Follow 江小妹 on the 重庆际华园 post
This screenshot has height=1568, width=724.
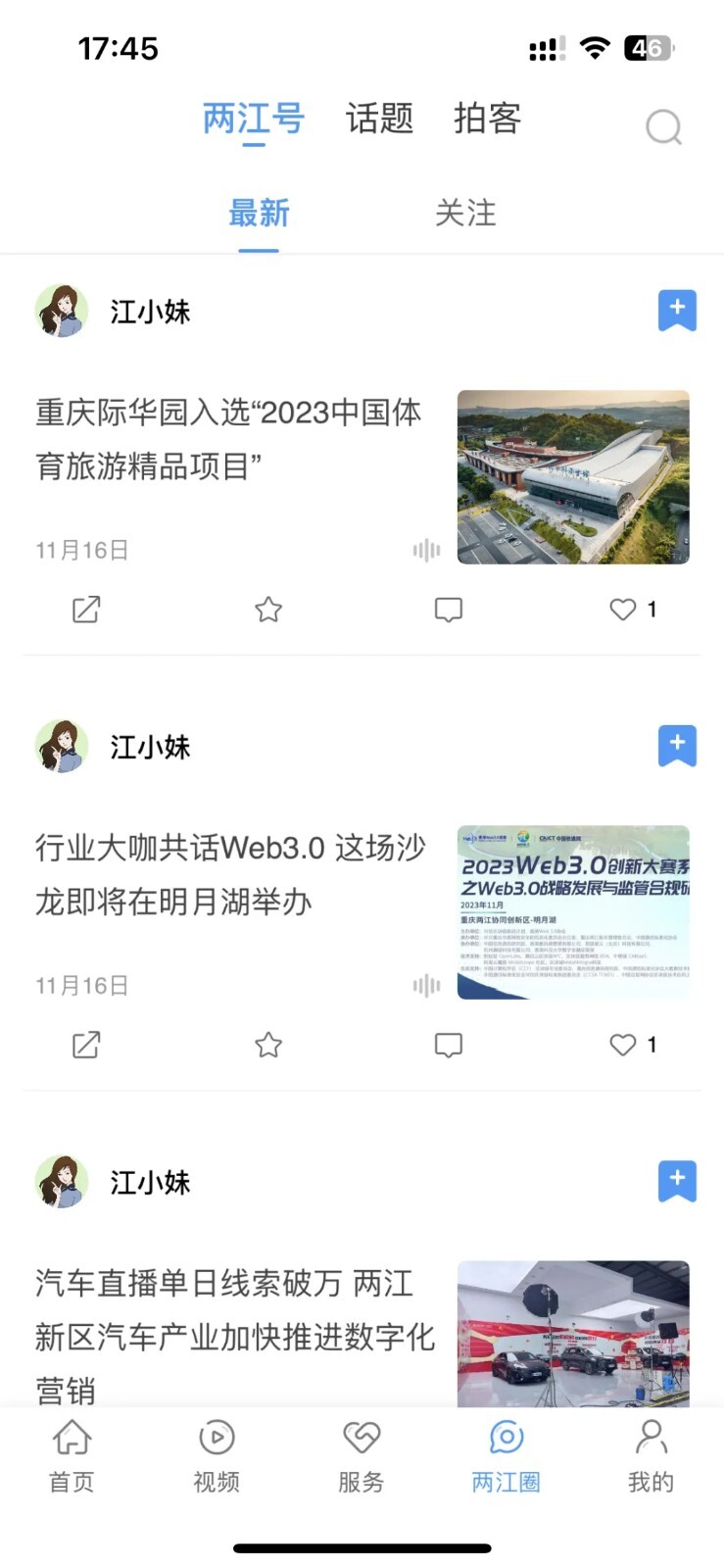click(677, 311)
